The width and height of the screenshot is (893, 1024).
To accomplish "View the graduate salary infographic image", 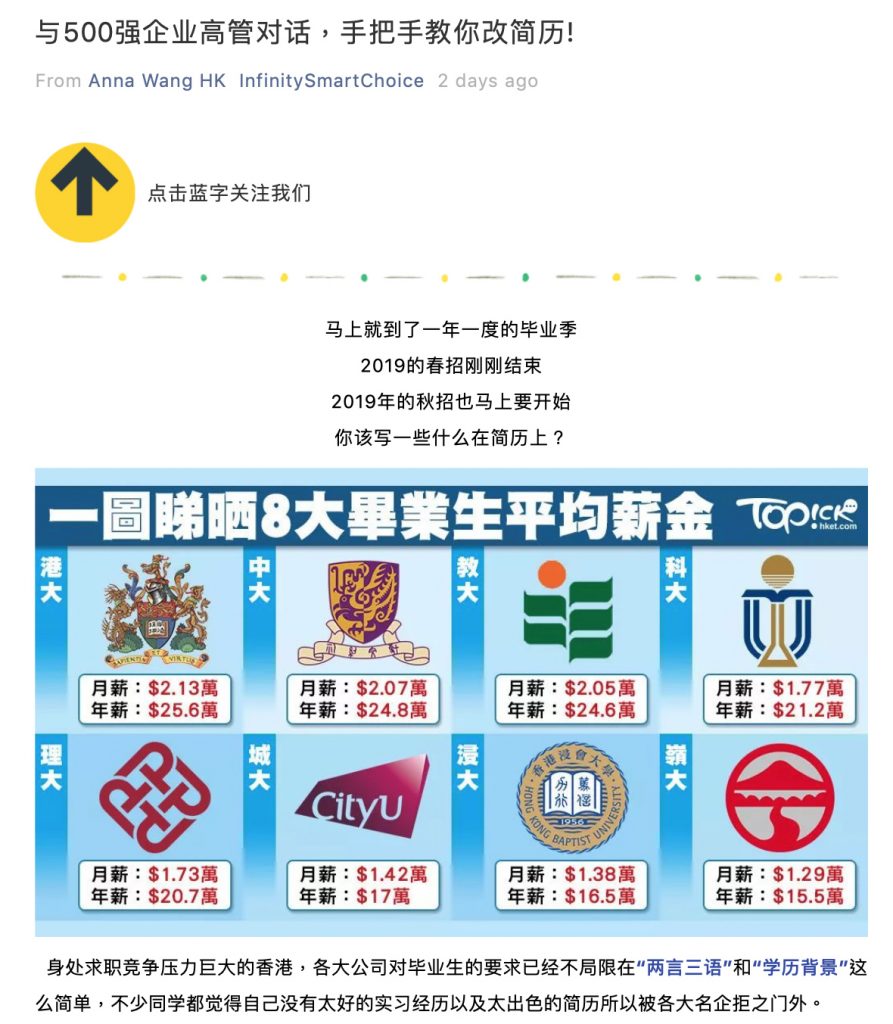I will pos(451,700).
